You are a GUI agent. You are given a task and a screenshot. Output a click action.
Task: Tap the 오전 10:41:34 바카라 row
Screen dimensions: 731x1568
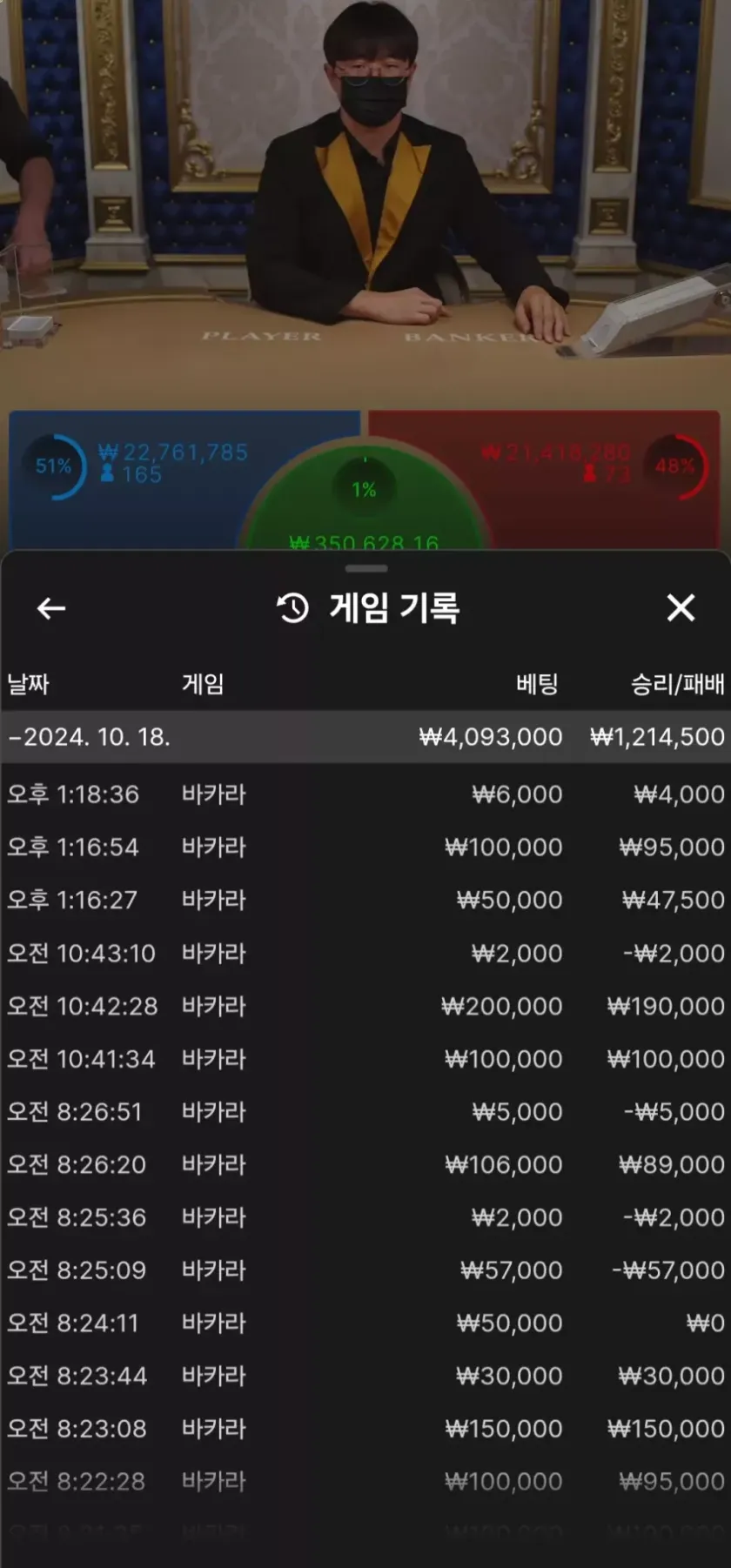365,1059
